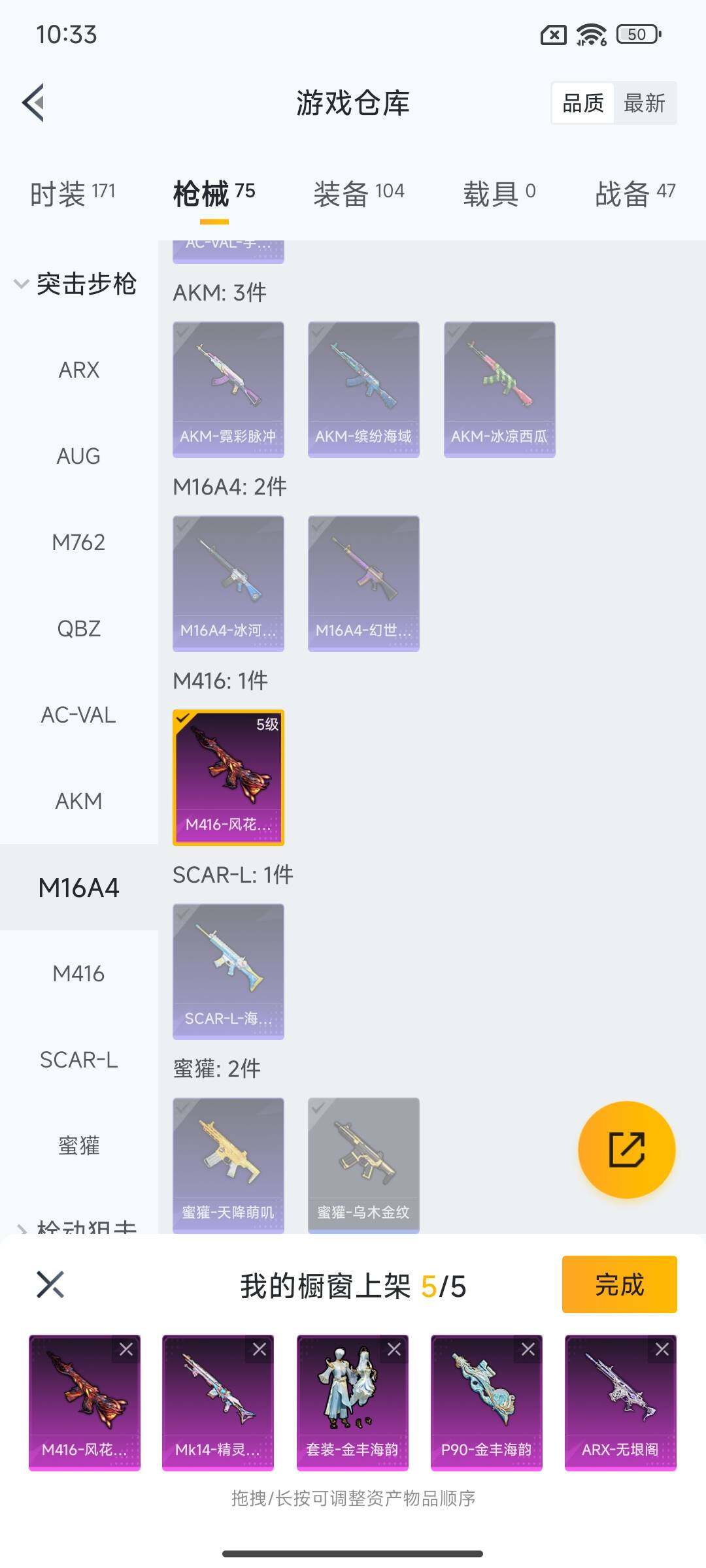Tap the orange floating share button
This screenshot has height=1568, width=706.
tap(626, 1149)
